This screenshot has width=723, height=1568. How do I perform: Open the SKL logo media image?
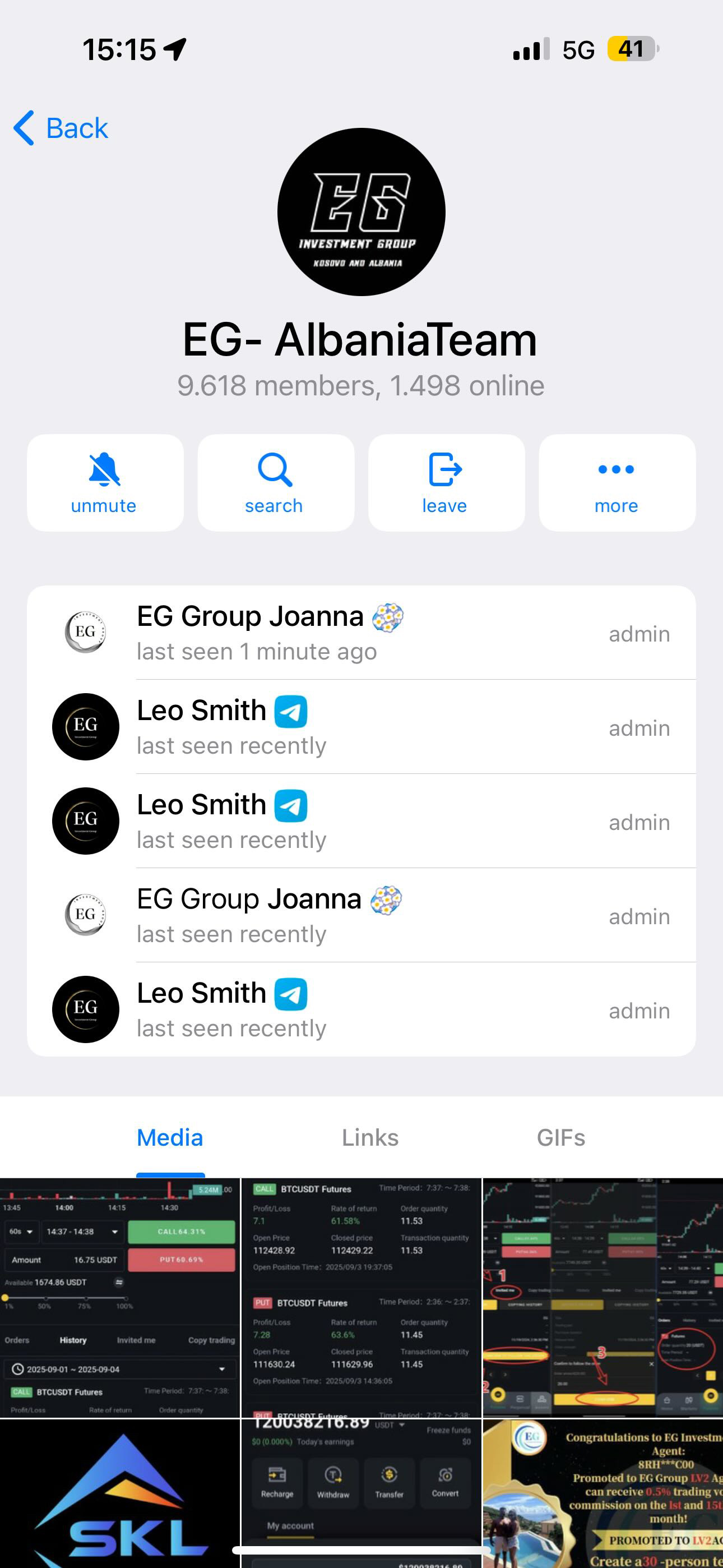click(x=120, y=1495)
